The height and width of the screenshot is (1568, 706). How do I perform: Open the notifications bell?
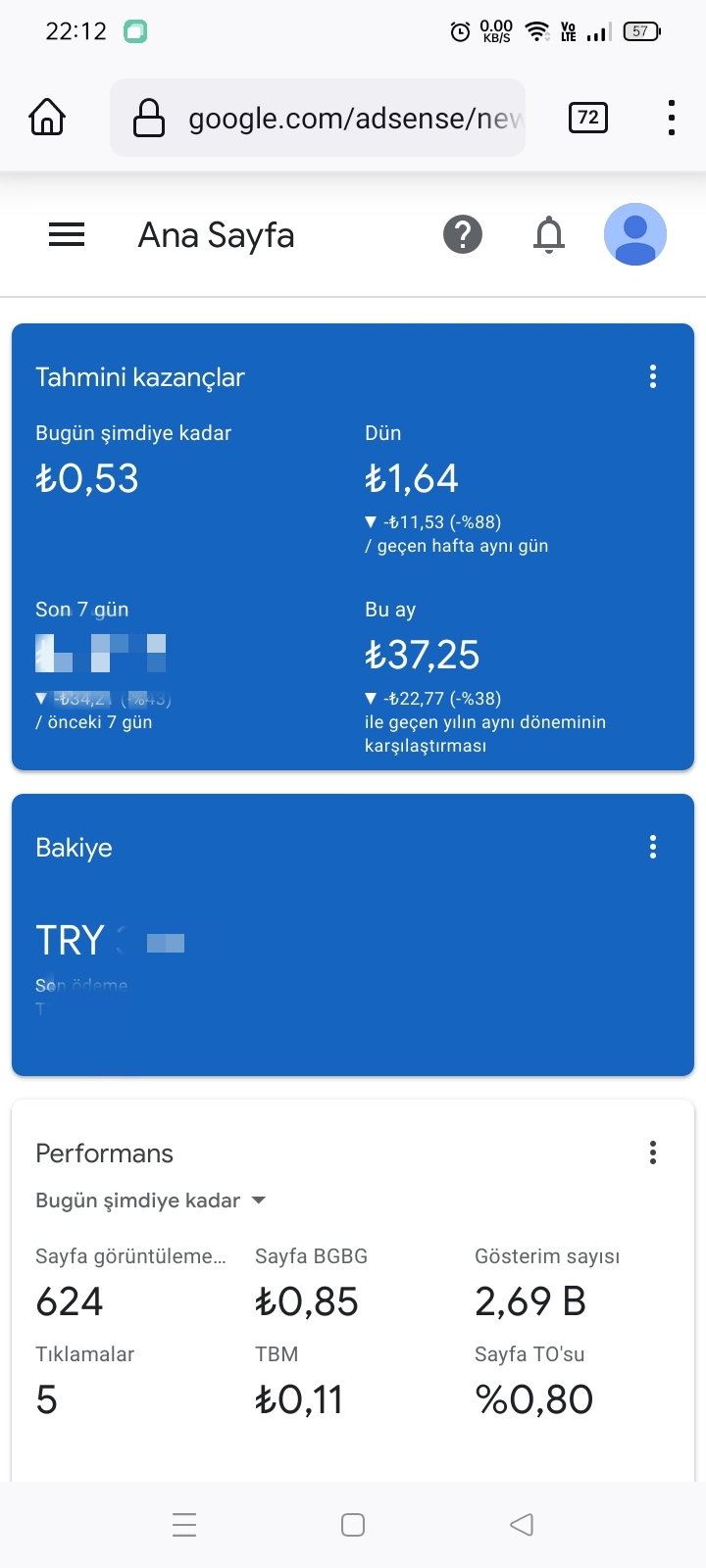pos(549,235)
